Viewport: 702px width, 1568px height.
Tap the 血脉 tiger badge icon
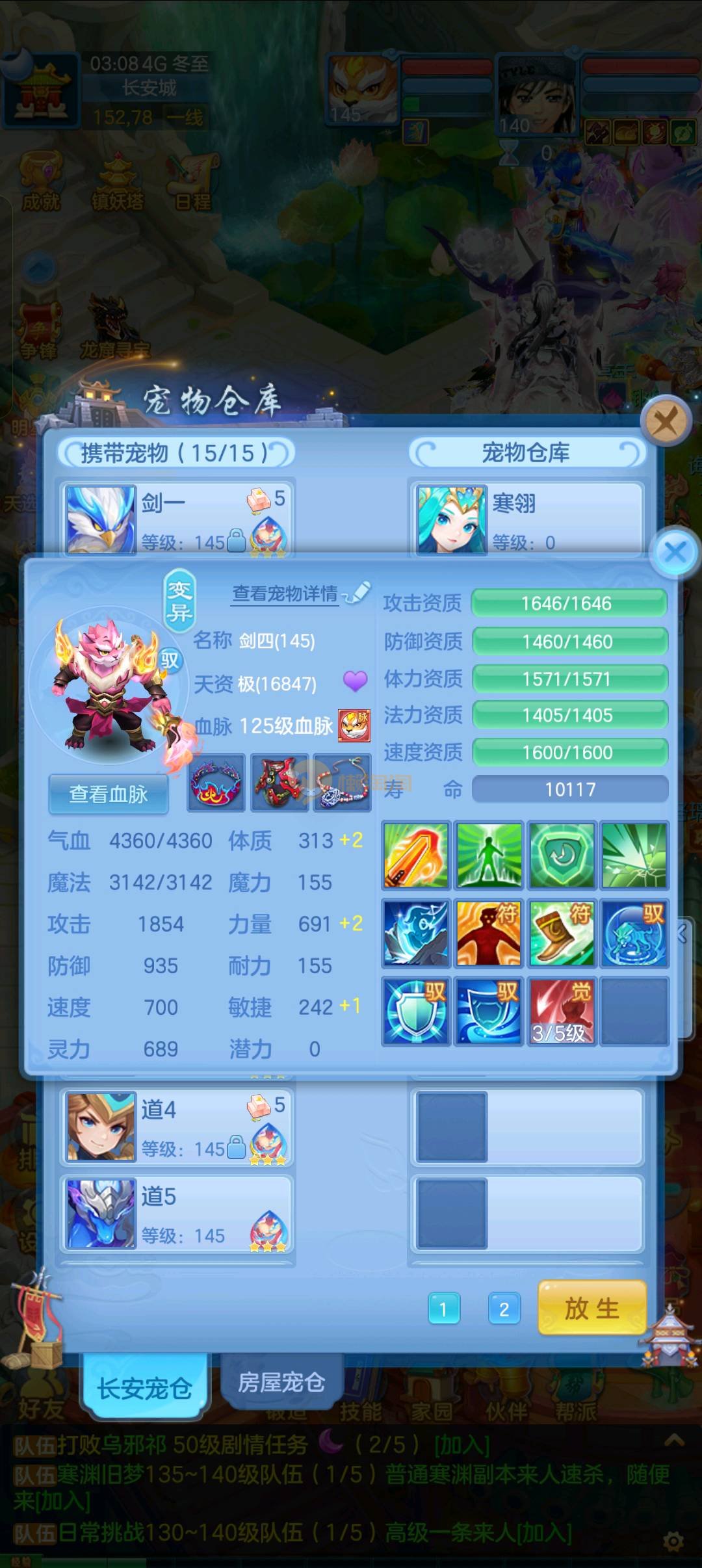tap(354, 725)
